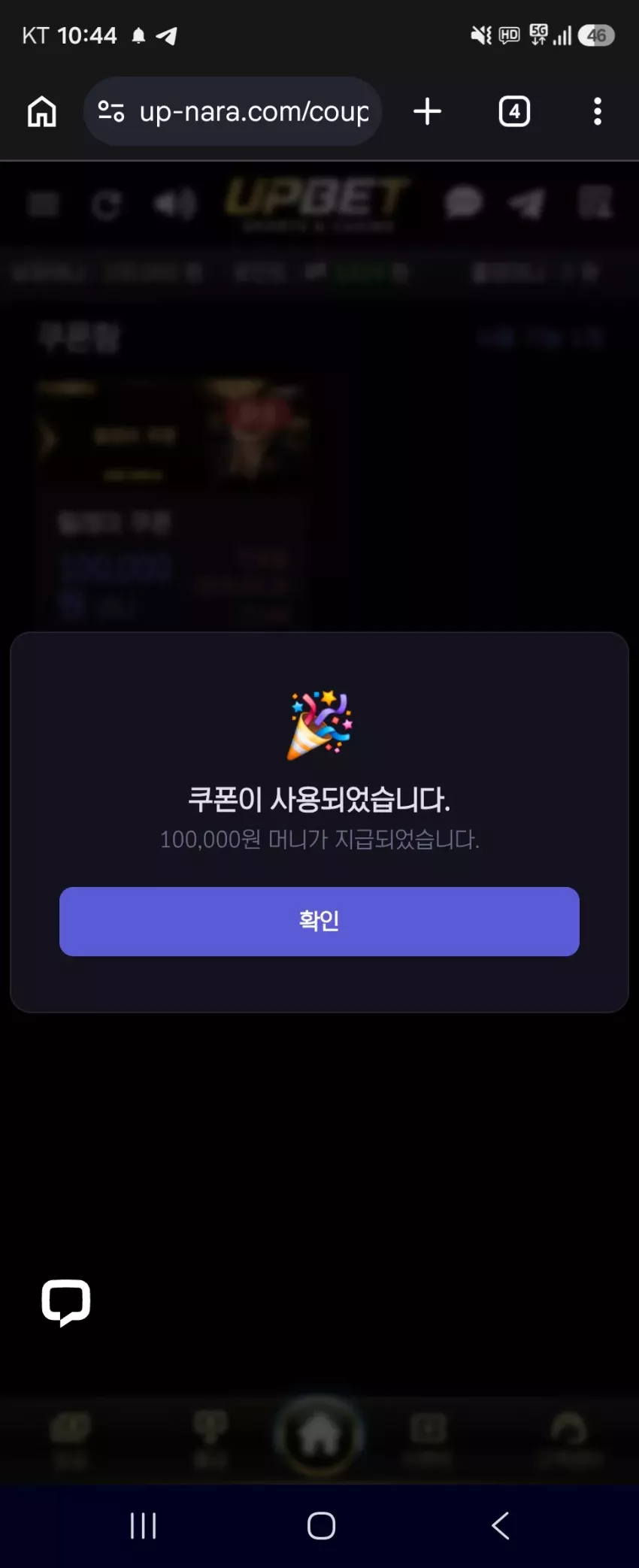Tap the up-nara.com address bar
This screenshot has height=1568, width=639.
(x=233, y=111)
